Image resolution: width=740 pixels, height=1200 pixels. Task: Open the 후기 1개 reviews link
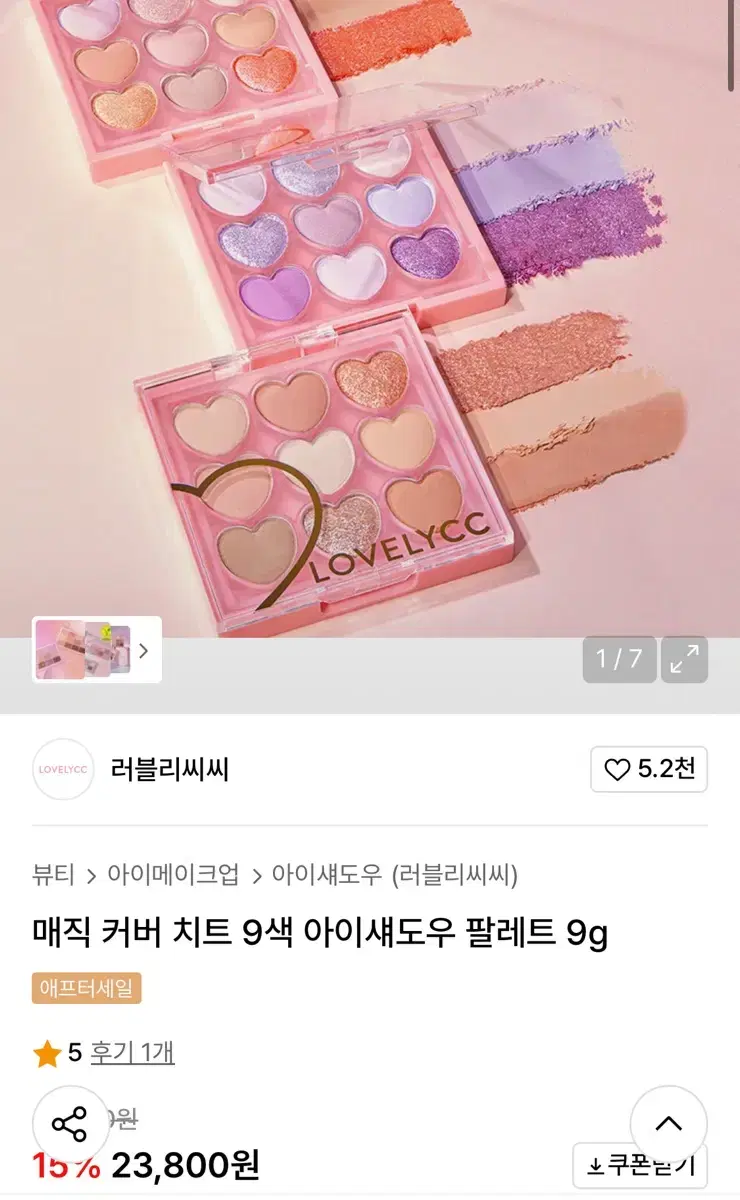[x=131, y=1053]
